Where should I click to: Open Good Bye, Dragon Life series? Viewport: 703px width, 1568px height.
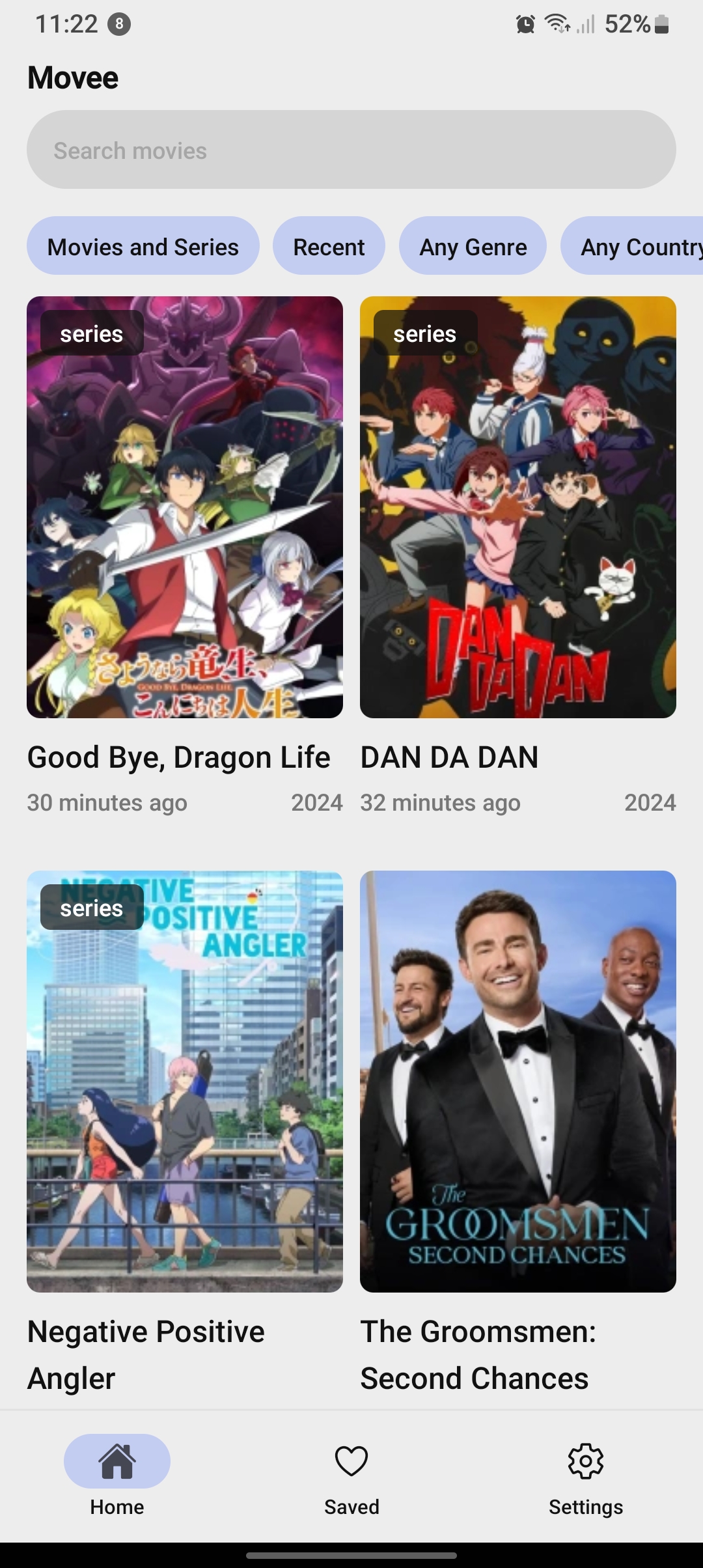pos(185,507)
